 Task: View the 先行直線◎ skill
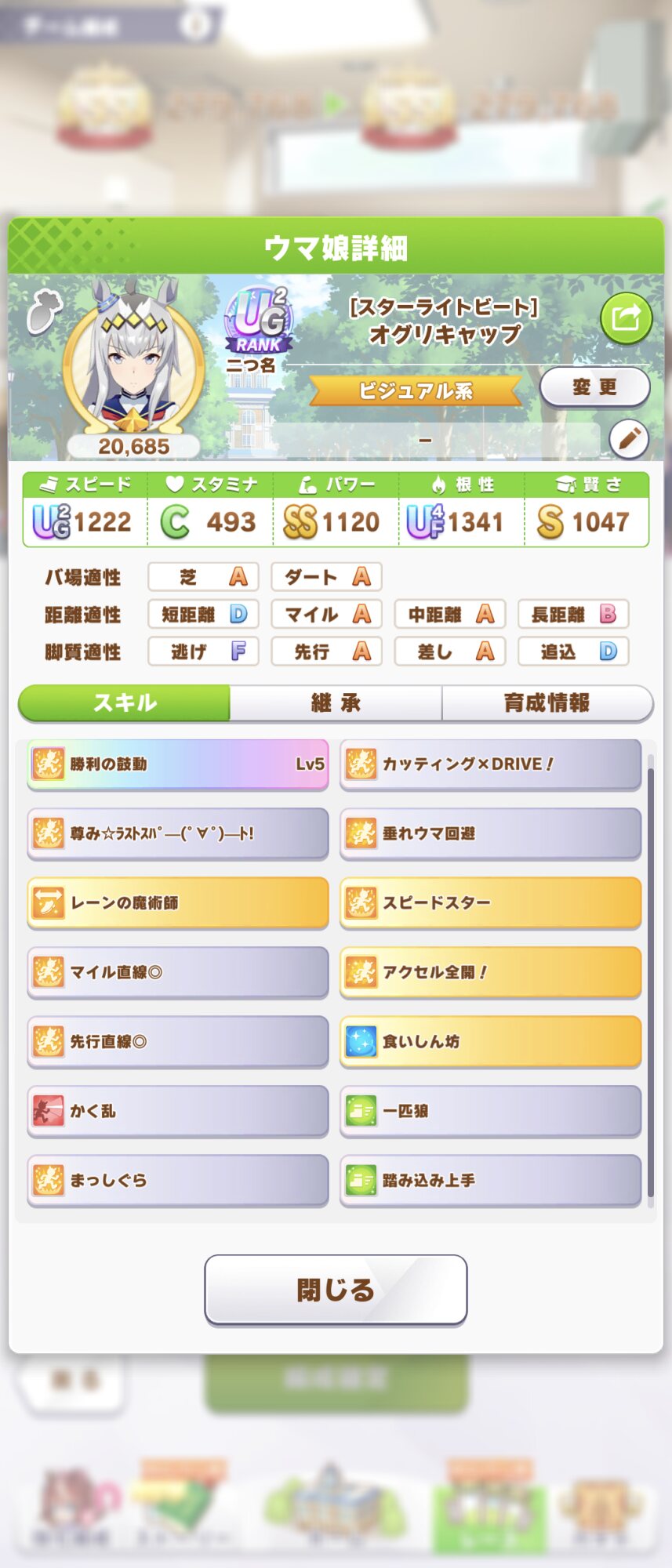[178, 1042]
